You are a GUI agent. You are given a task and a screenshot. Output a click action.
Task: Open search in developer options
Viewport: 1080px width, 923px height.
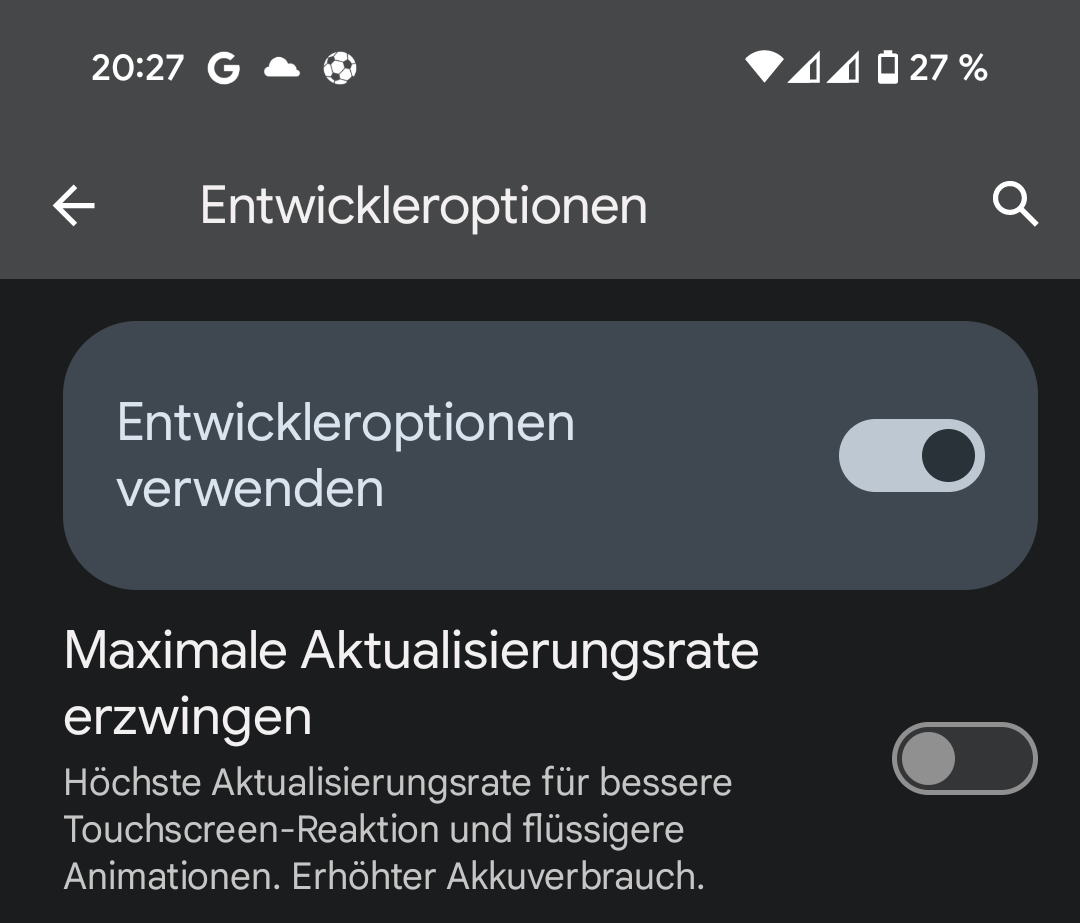coord(1014,206)
